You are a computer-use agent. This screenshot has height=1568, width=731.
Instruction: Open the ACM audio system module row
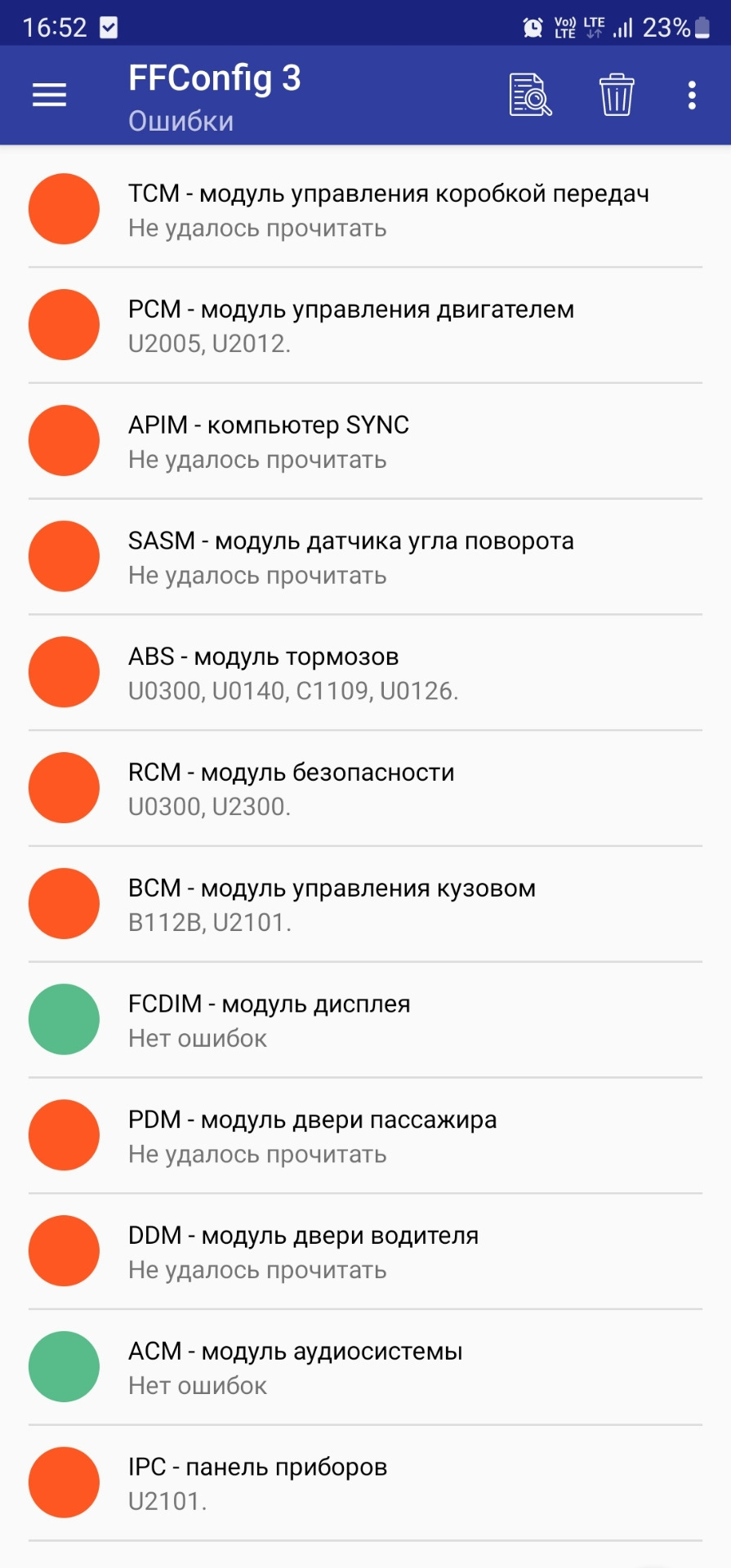[365, 1368]
